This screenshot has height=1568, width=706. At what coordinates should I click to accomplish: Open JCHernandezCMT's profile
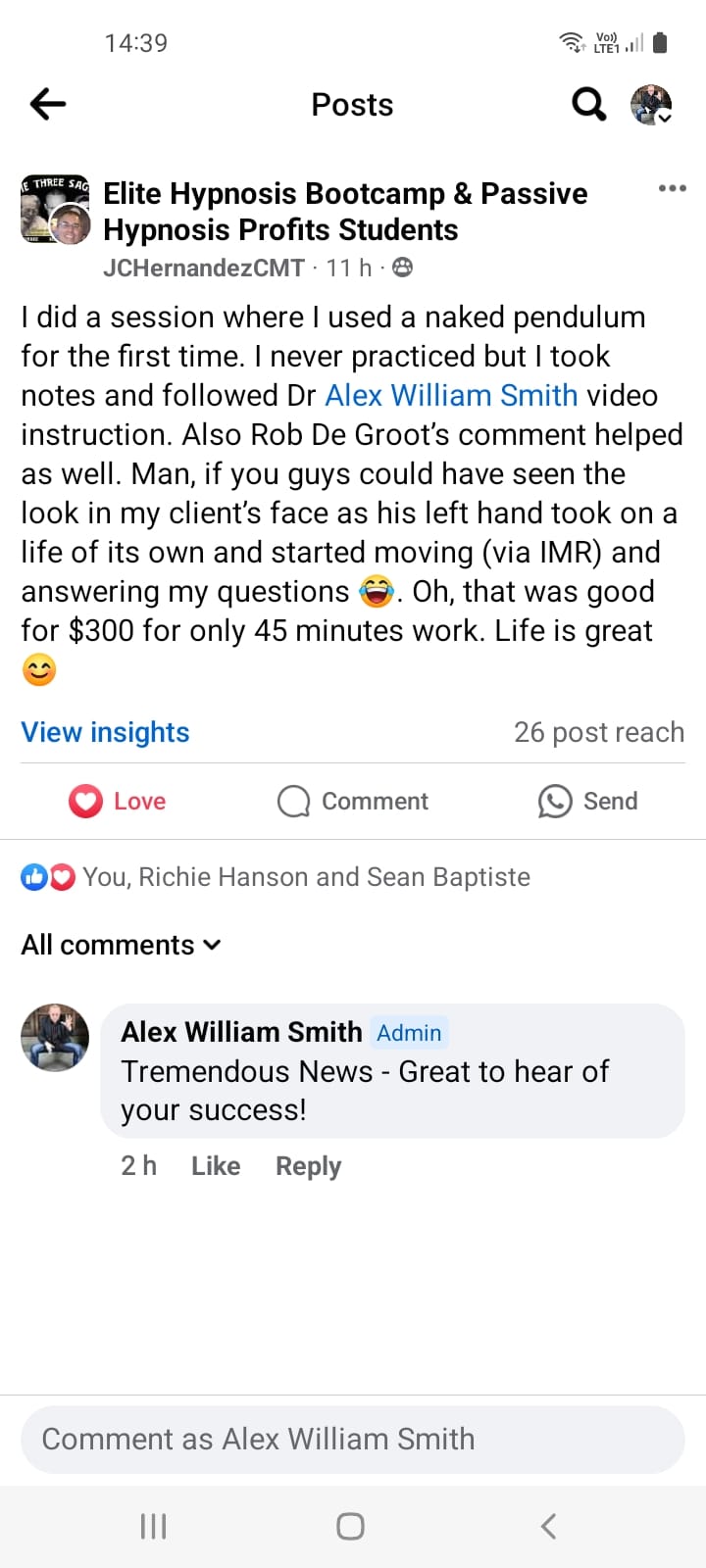[x=203, y=268]
